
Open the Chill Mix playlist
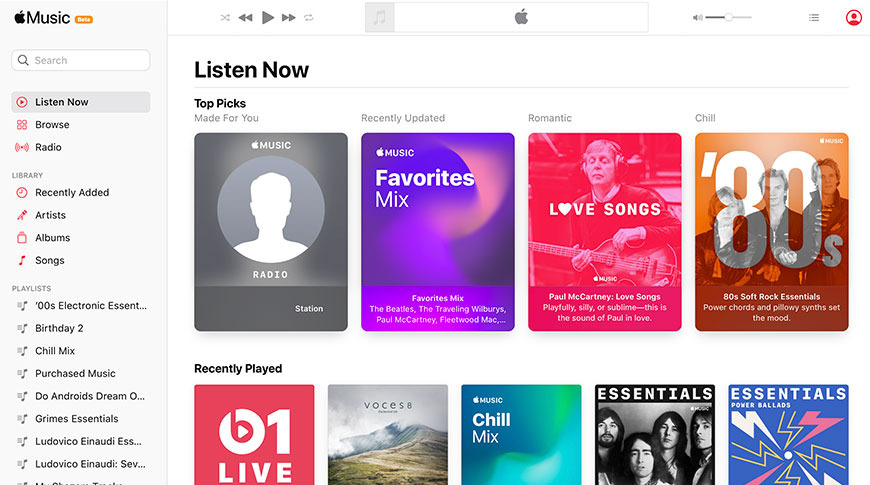point(55,351)
